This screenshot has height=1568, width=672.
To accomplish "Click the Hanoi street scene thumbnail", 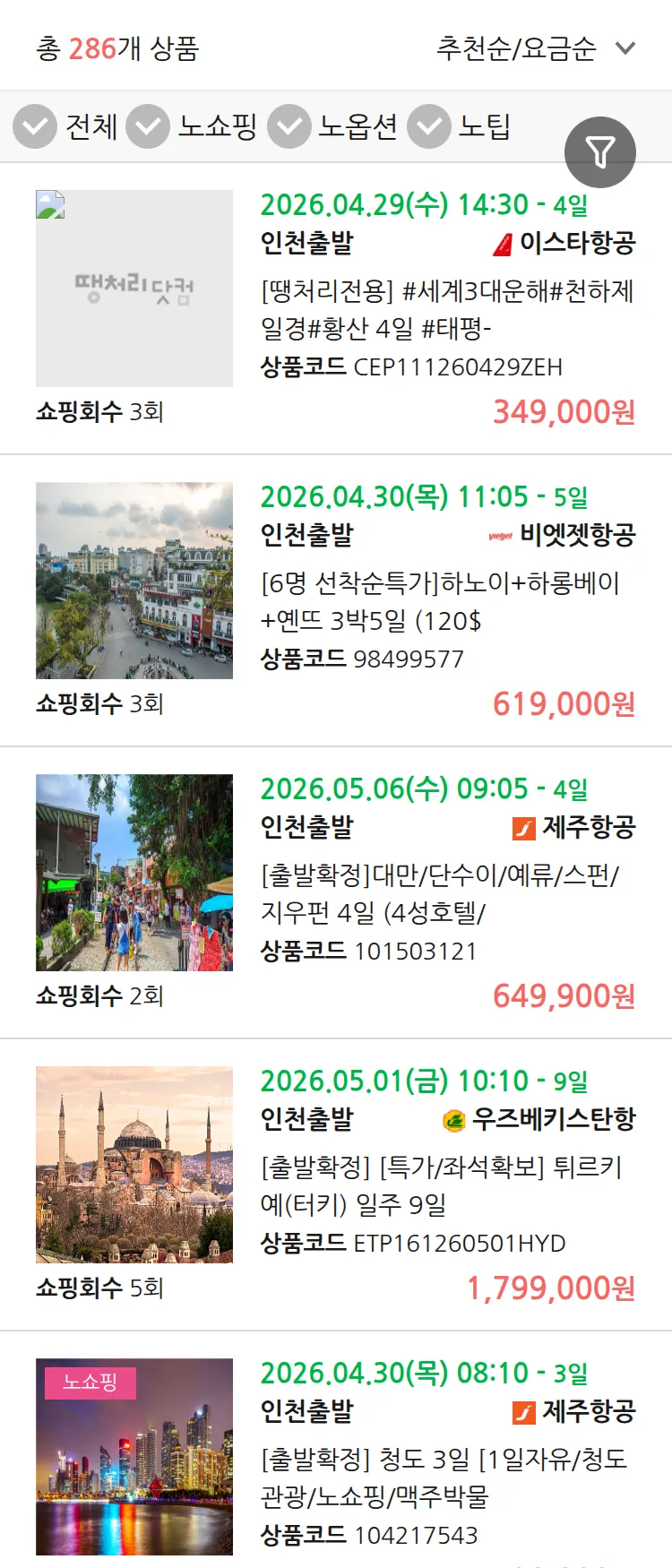I will [134, 581].
